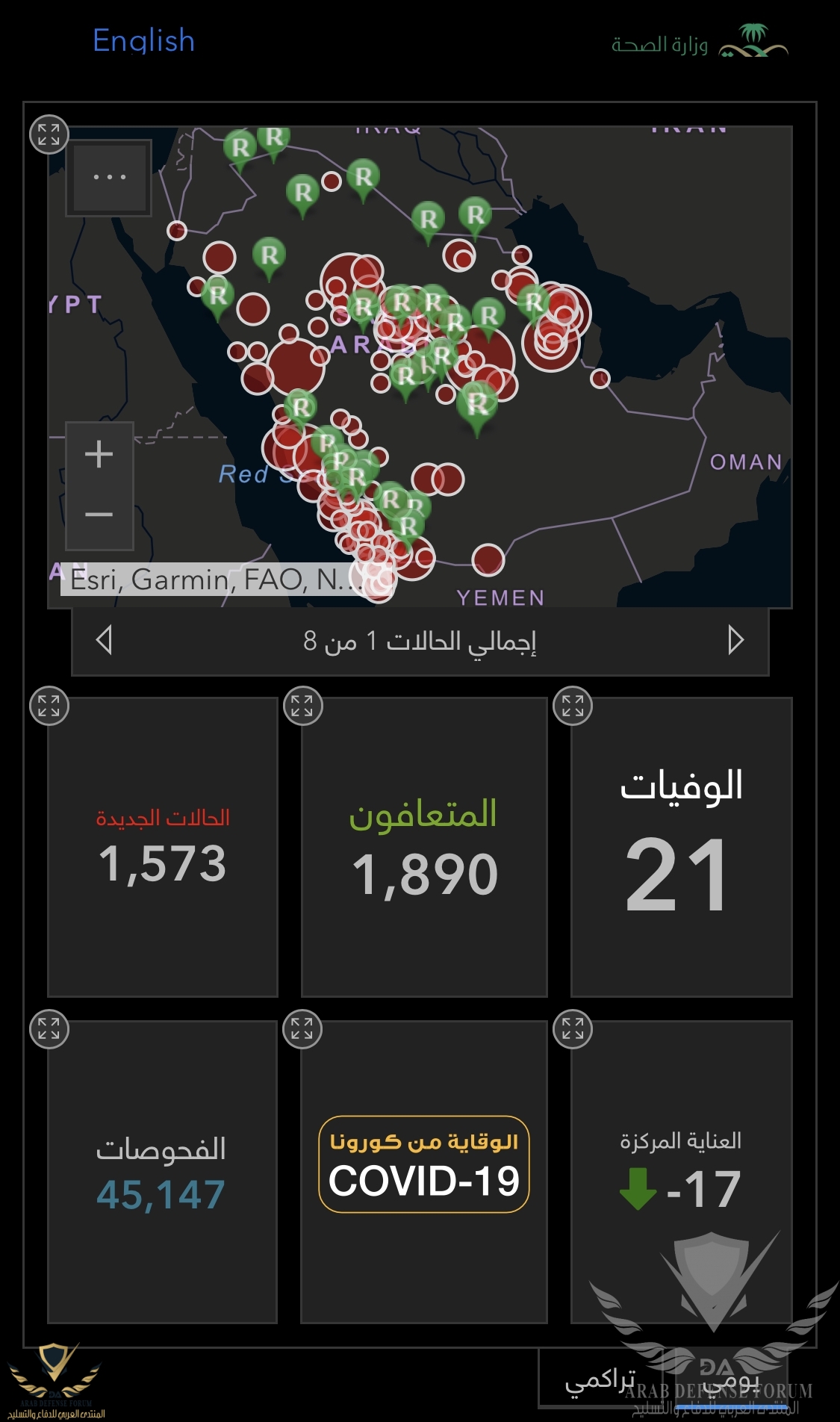Open the COVID-19 prevention banner

click(x=424, y=1164)
